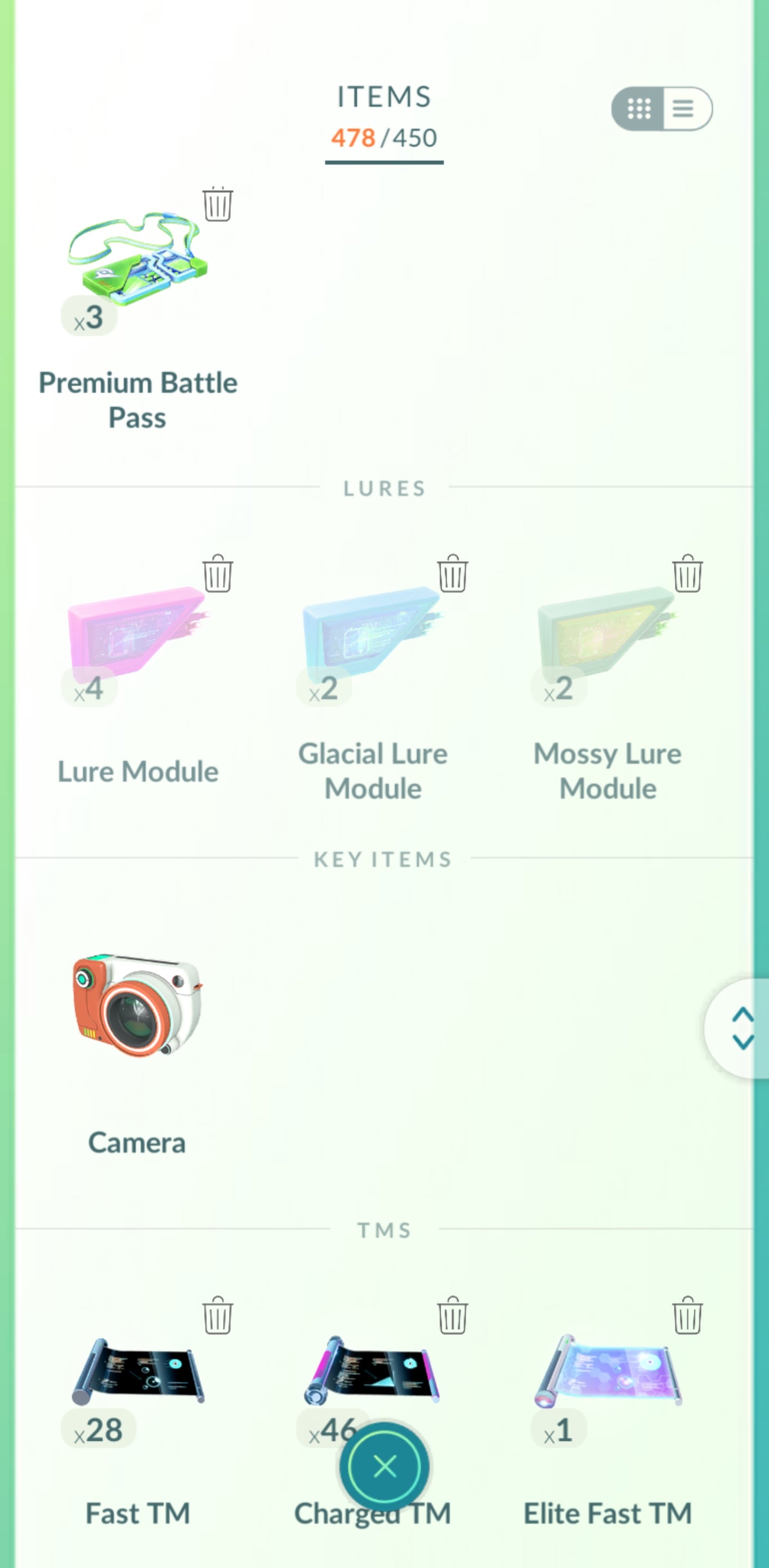Select the Fast TM item
The height and width of the screenshot is (1568, 769).
tap(138, 1372)
